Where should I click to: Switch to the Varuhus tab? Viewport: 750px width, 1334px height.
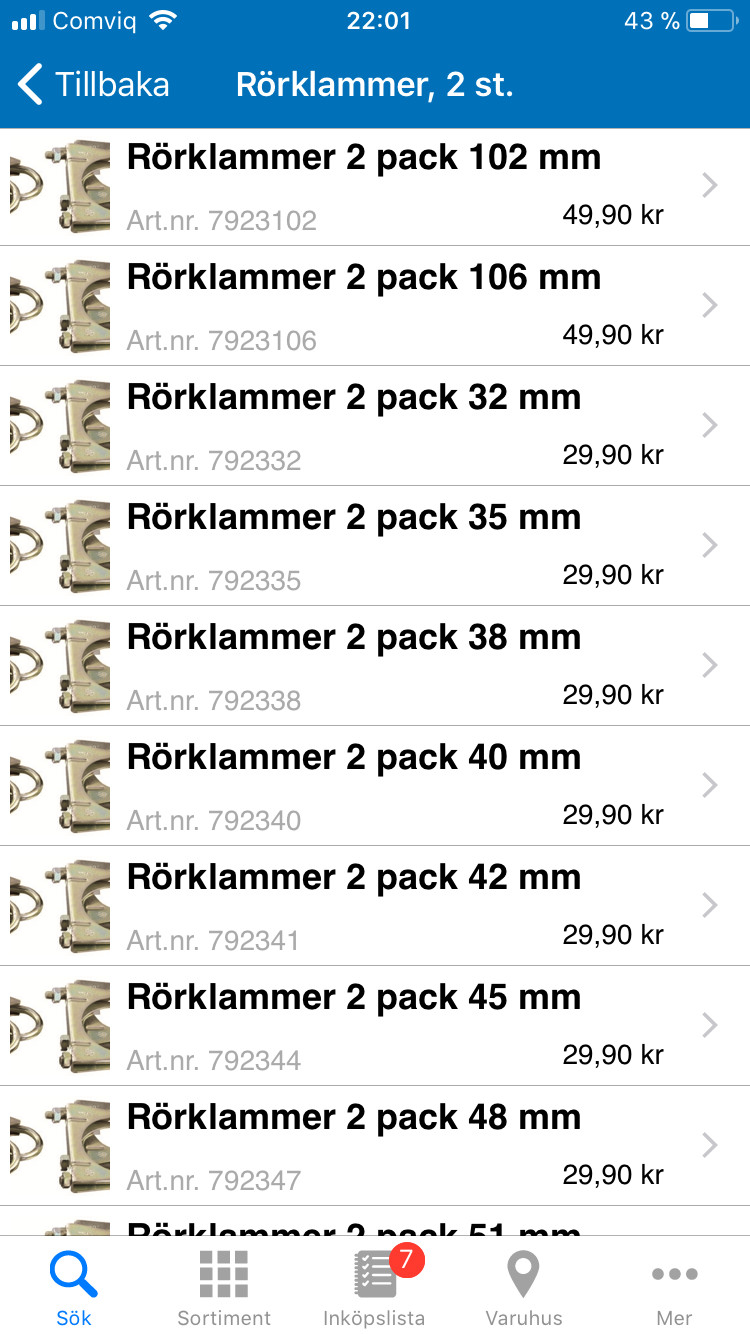coord(524,1287)
